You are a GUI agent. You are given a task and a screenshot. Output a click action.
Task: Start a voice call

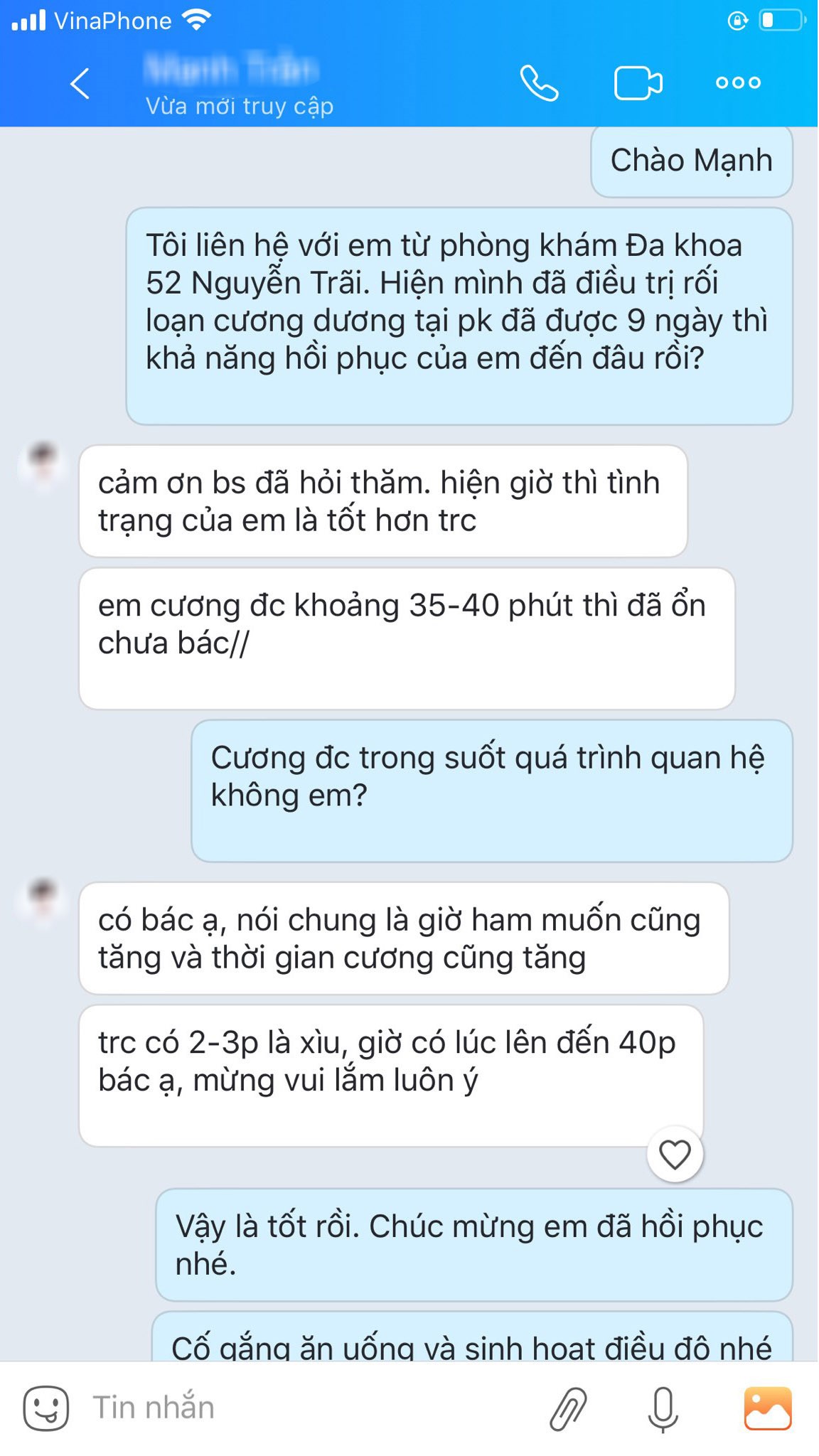(x=539, y=84)
